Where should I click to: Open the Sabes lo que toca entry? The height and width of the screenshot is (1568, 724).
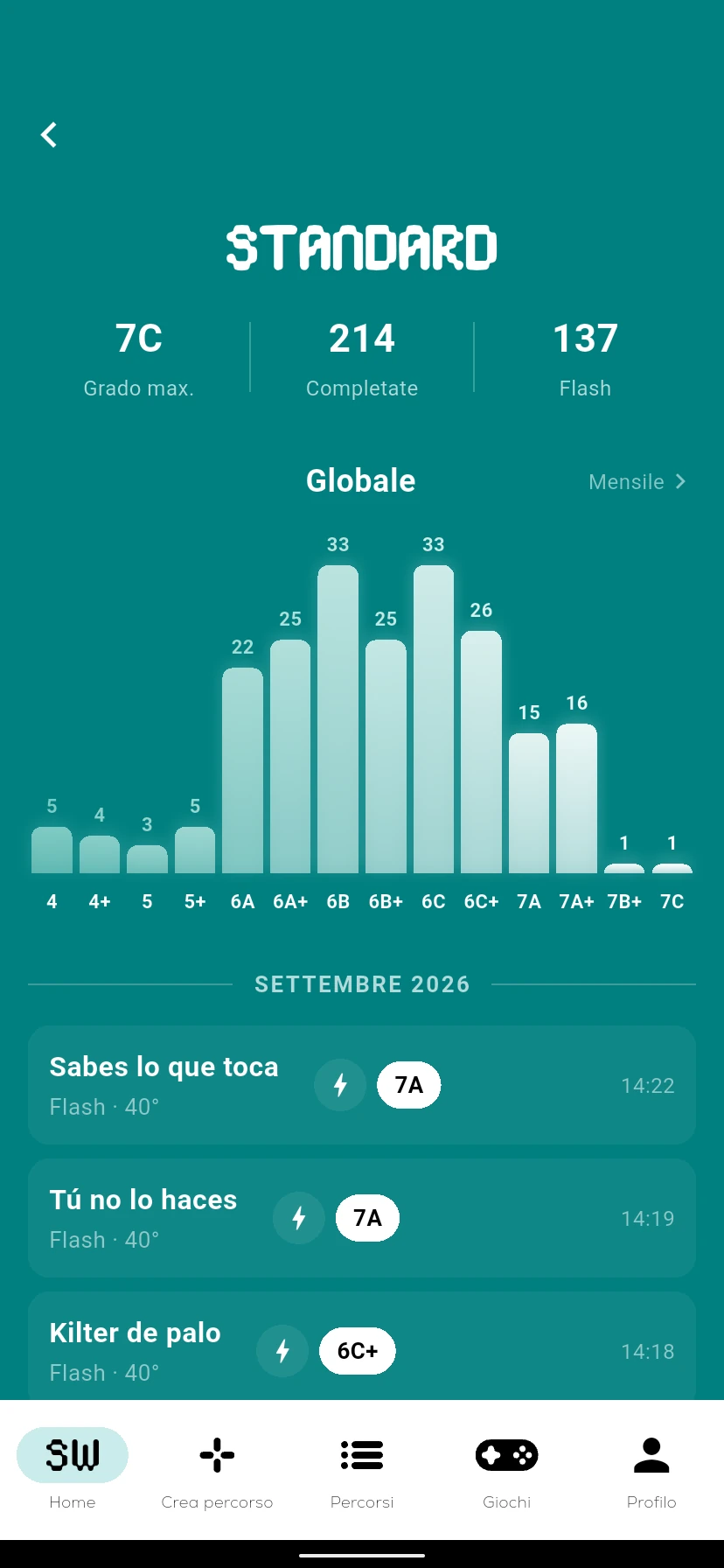[x=362, y=1085]
